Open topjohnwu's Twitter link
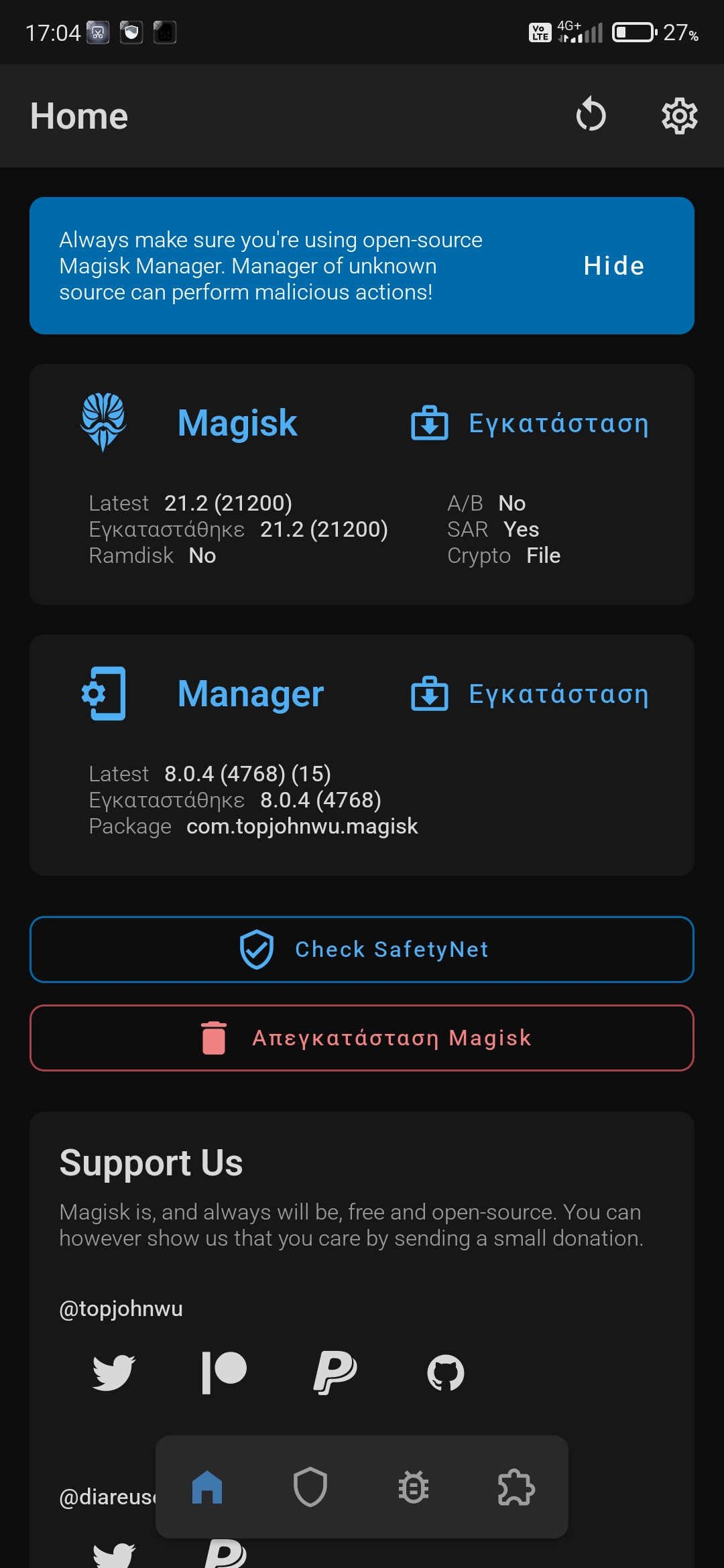Screen dimensions: 724x1568 (x=113, y=1372)
